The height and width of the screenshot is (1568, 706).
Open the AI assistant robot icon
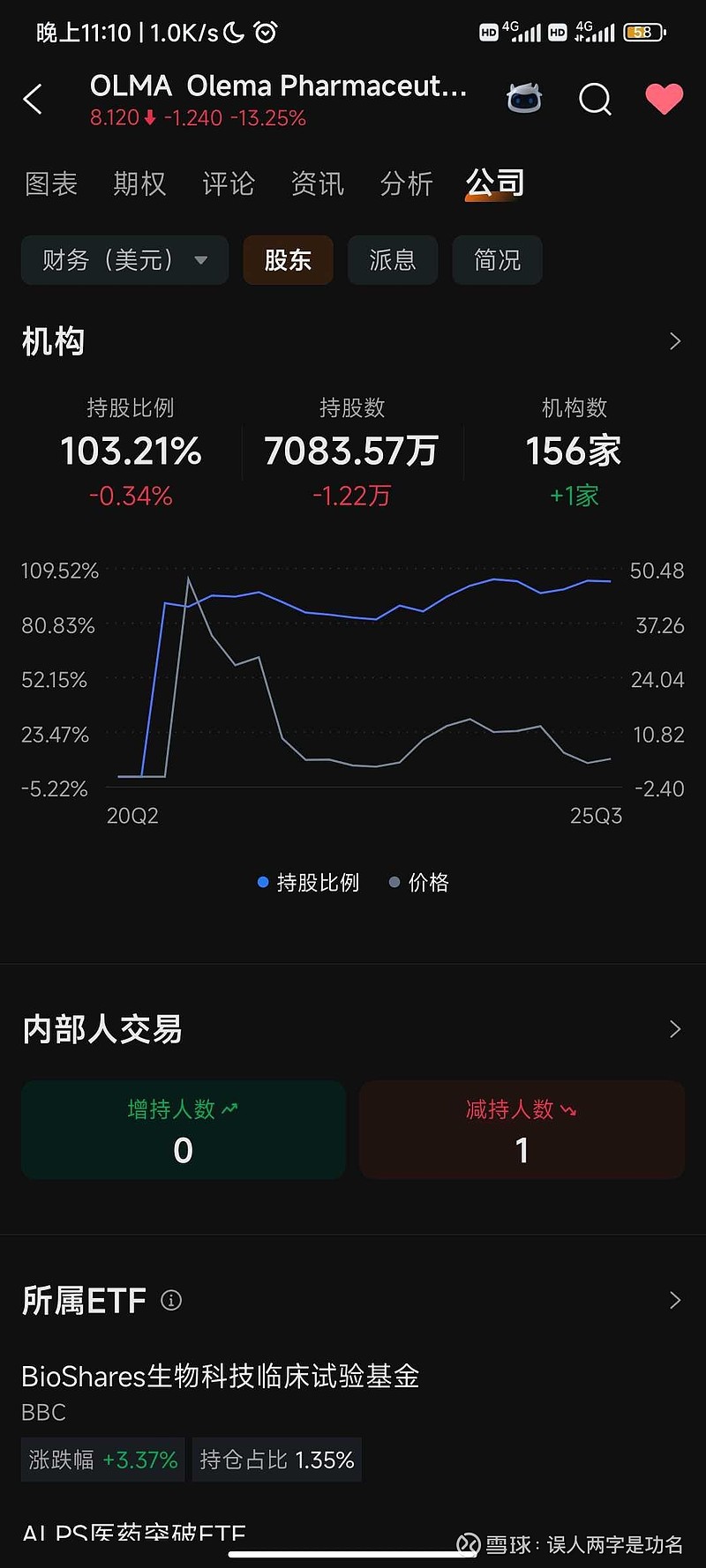[x=524, y=99]
